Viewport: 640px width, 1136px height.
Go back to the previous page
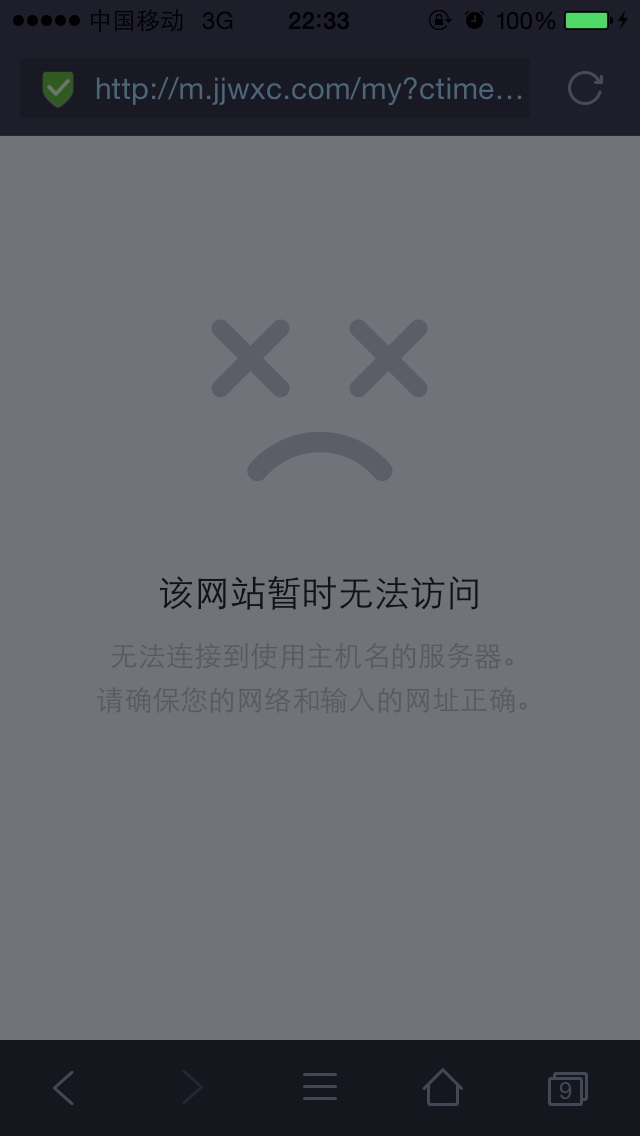click(64, 1087)
